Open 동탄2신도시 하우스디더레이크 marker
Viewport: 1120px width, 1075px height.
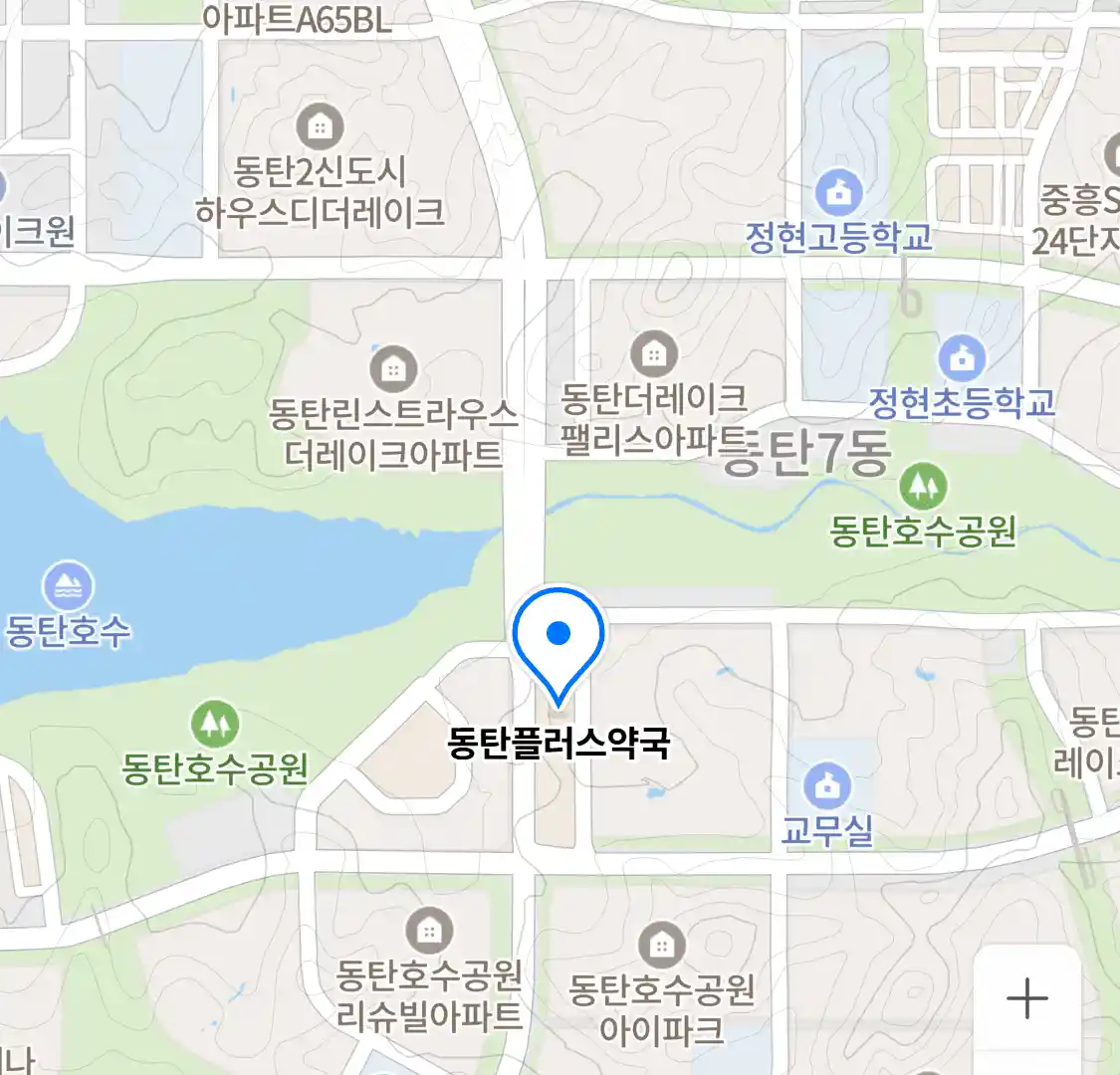point(320,127)
